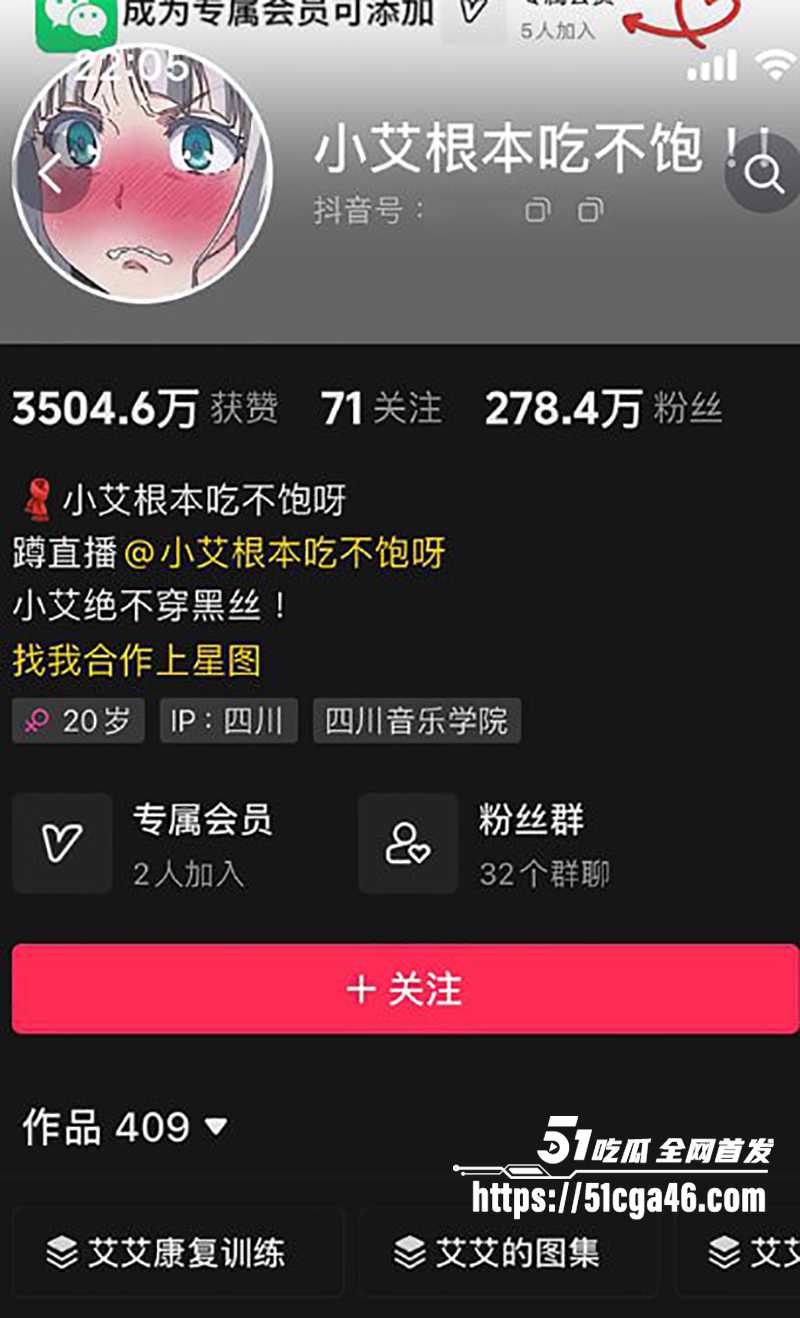The width and height of the screenshot is (800, 1318).
Task: View the profile avatar picture
Action: [142, 172]
